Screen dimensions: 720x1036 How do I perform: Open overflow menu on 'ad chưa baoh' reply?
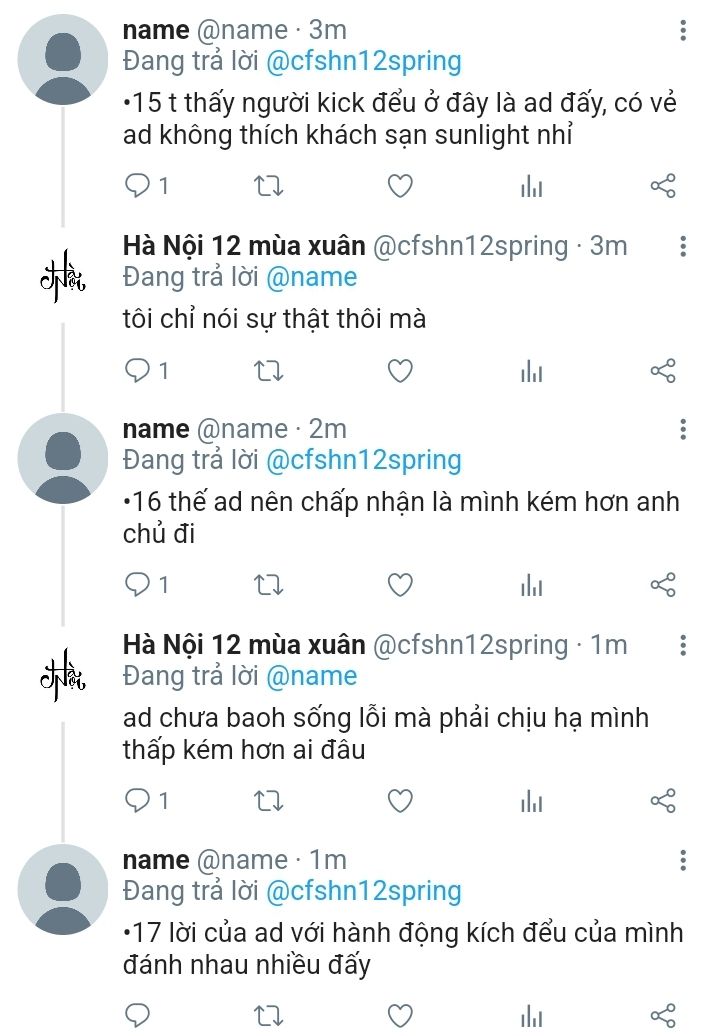click(683, 645)
